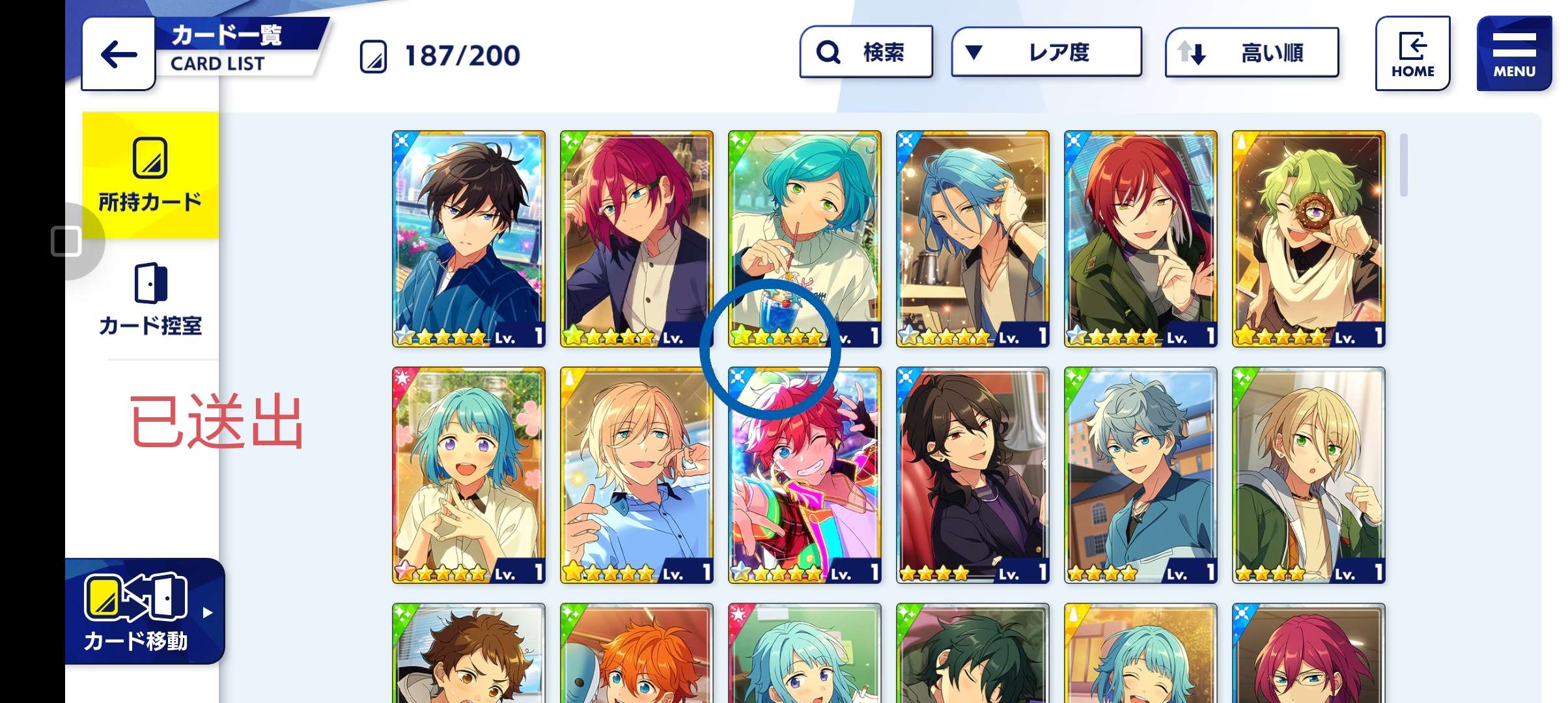Open the green-haired boy holding donut card

[1308, 239]
